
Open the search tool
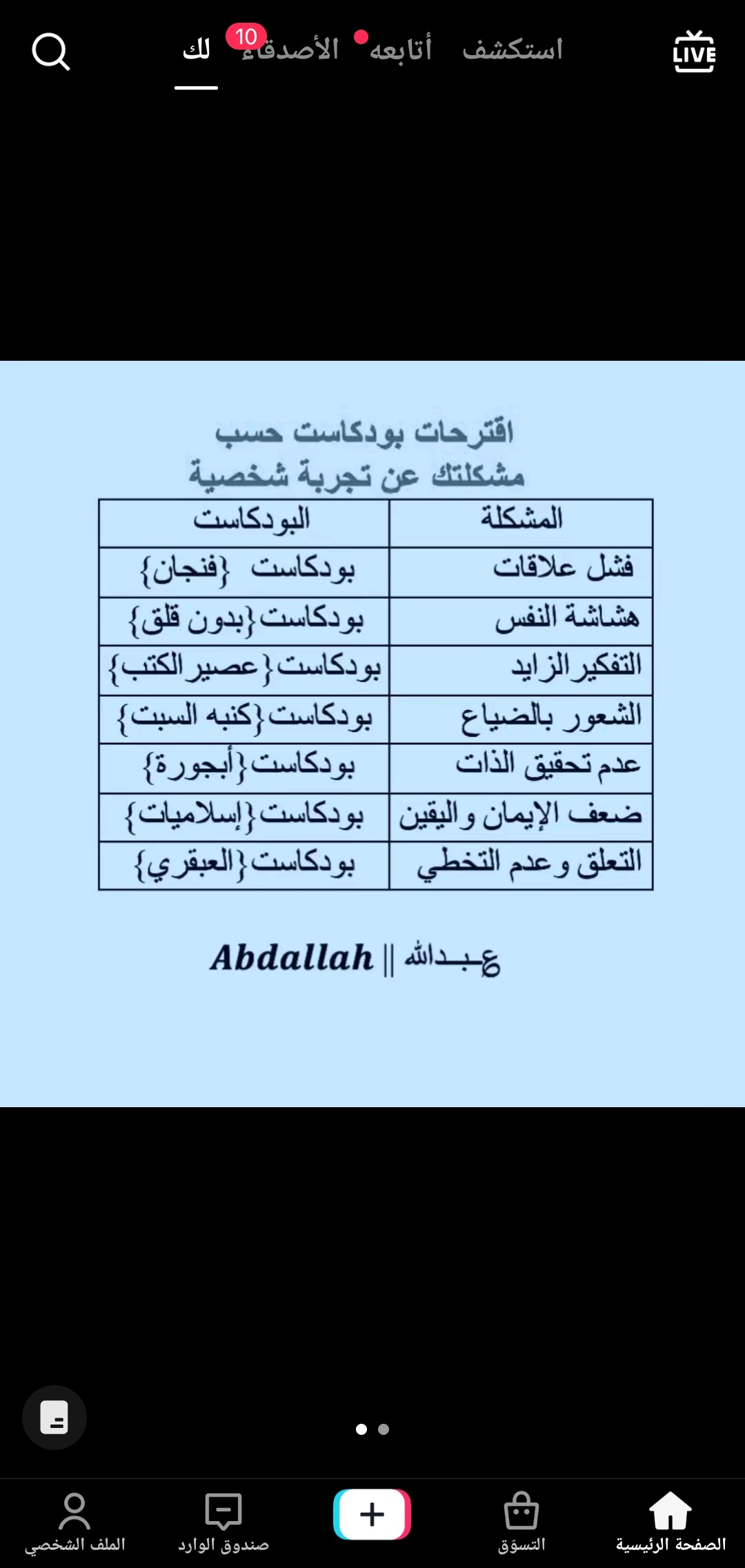[50, 52]
